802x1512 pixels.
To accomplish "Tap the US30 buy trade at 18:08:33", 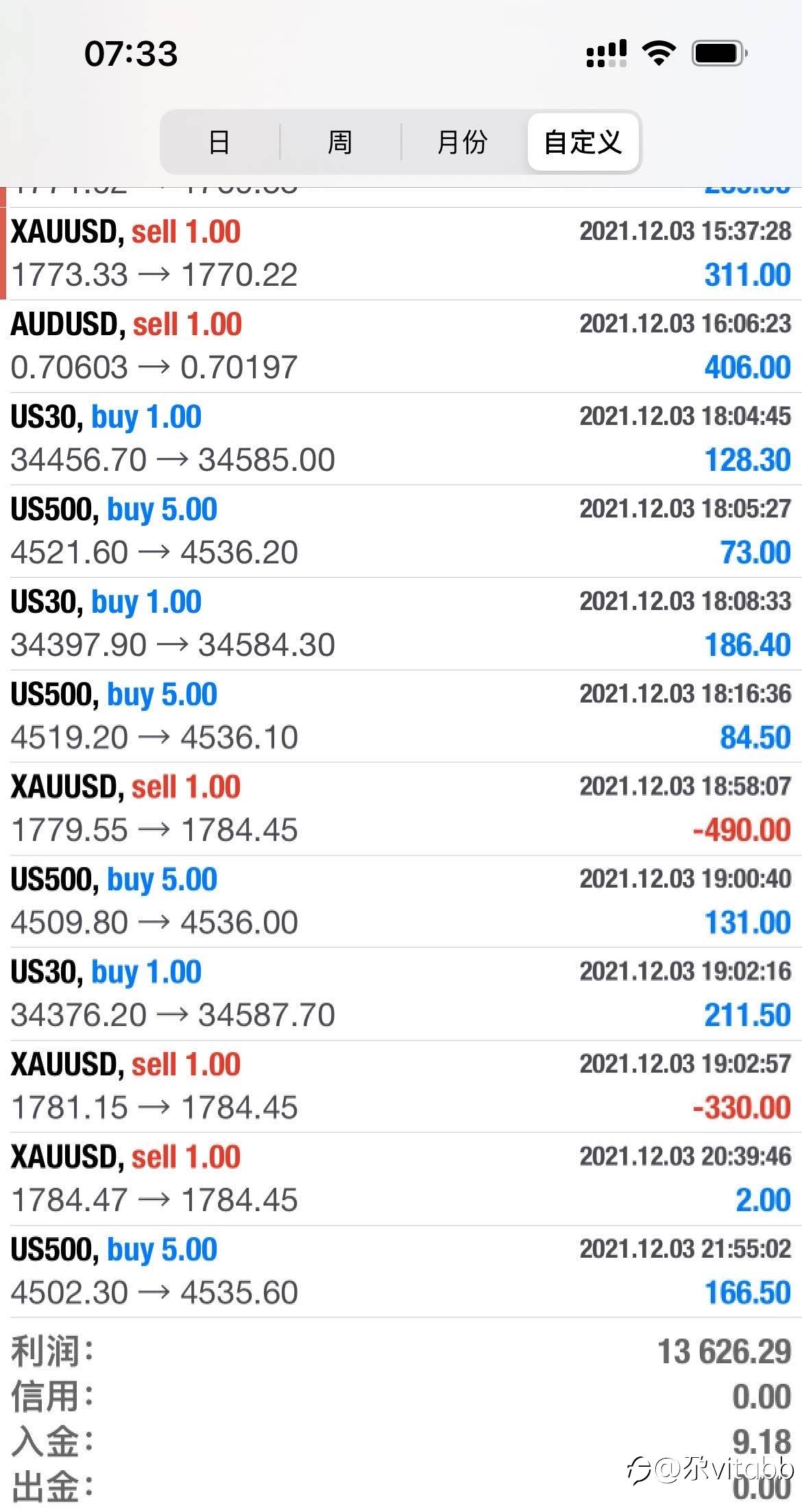I will [401, 624].
